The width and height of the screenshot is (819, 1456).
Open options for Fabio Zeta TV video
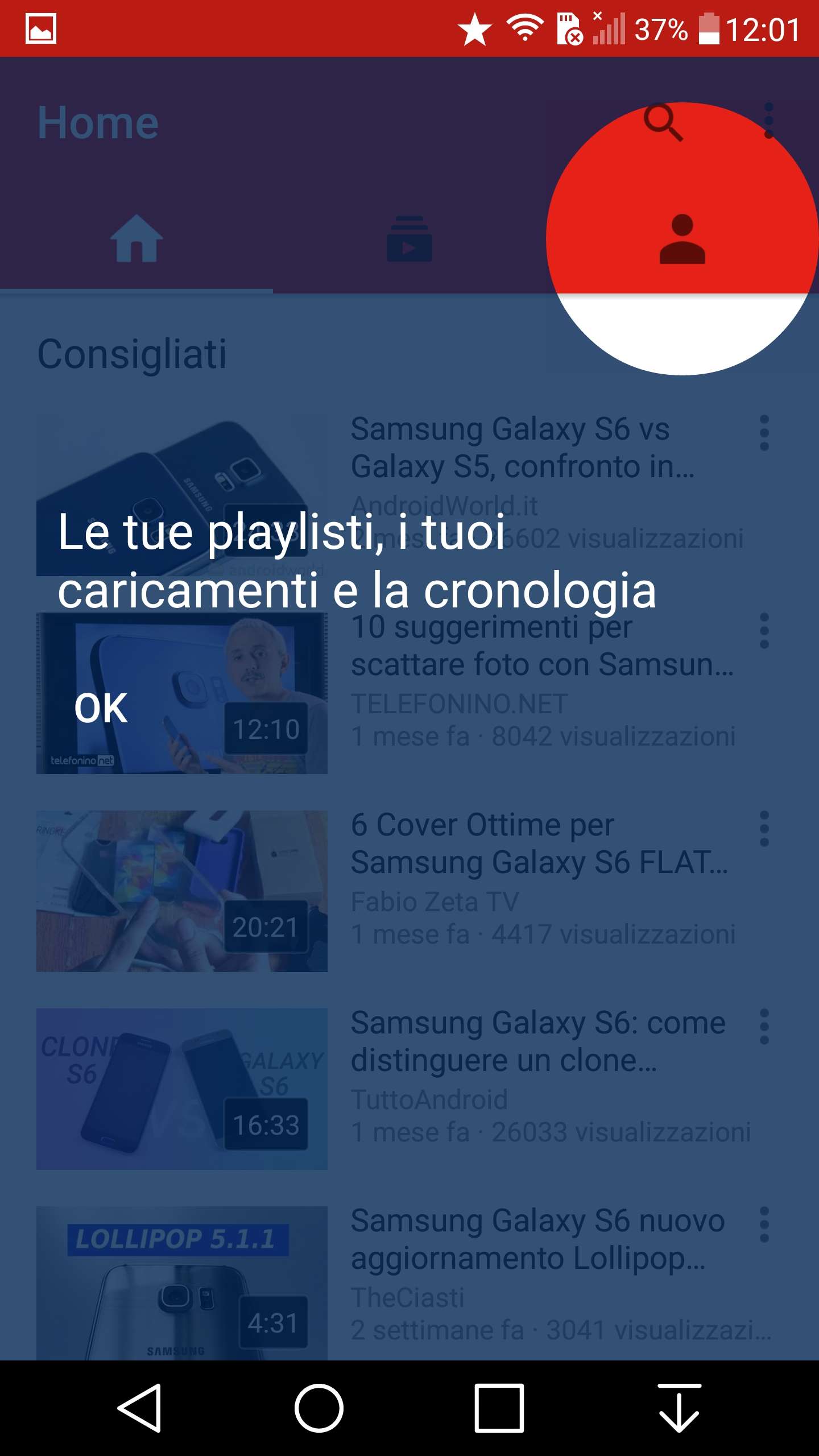point(764,829)
